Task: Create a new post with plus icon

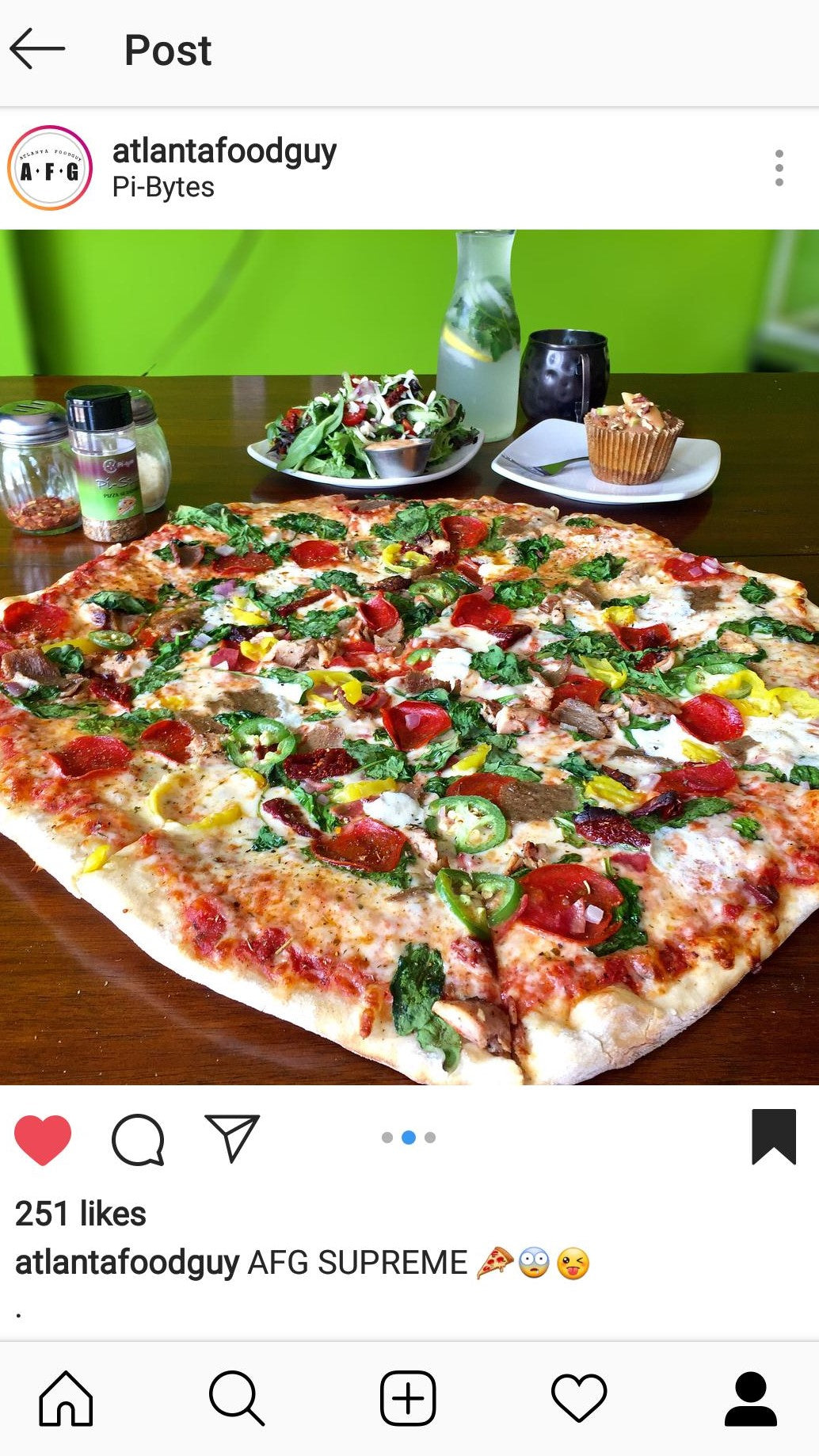Action: (408, 1399)
